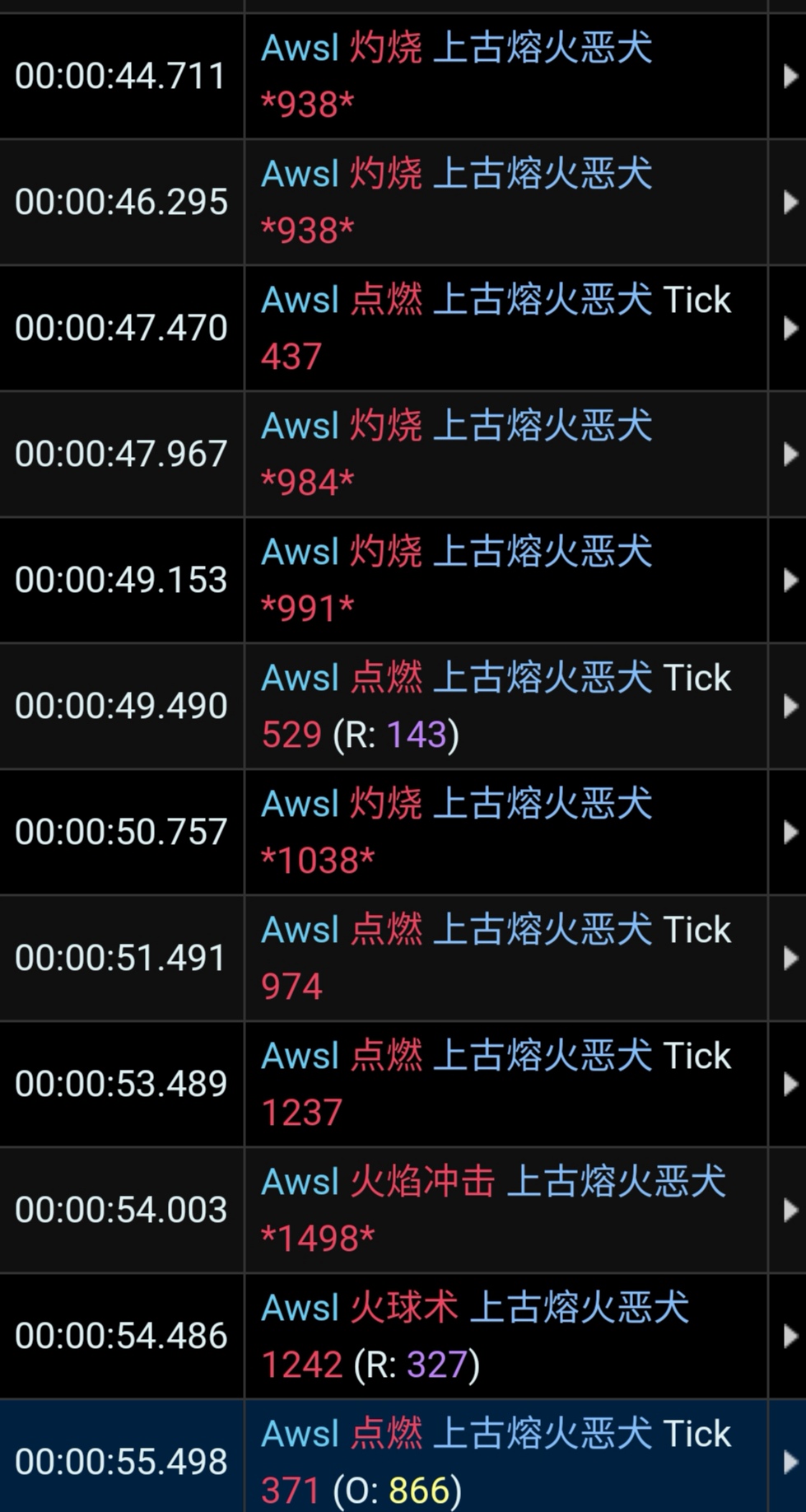Click the timestamp 00:00:47.967 cell
Image resolution: width=806 pixels, height=1512 pixels.
(121, 453)
